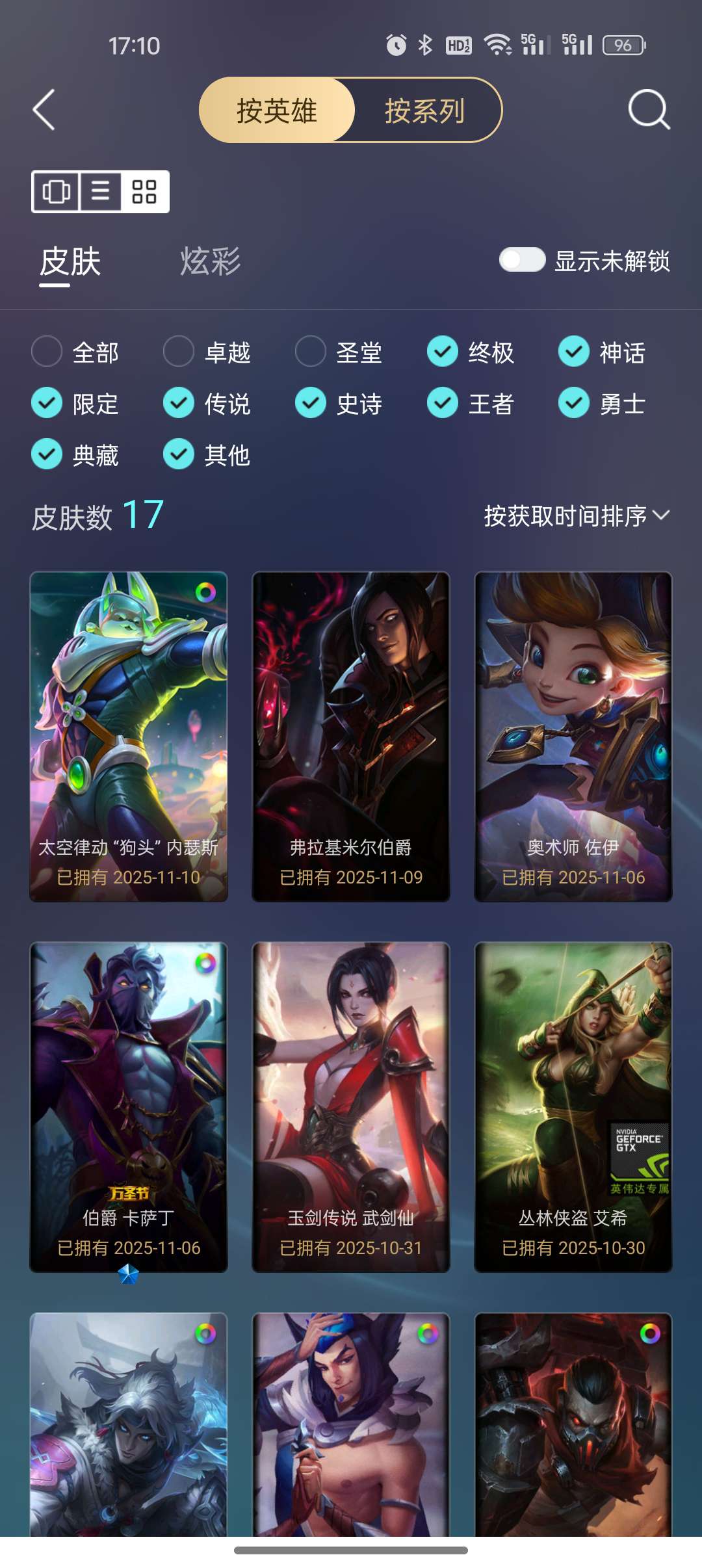This screenshot has width=702, height=1568.
Task: Switch to list layout view
Action: (x=100, y=192)
